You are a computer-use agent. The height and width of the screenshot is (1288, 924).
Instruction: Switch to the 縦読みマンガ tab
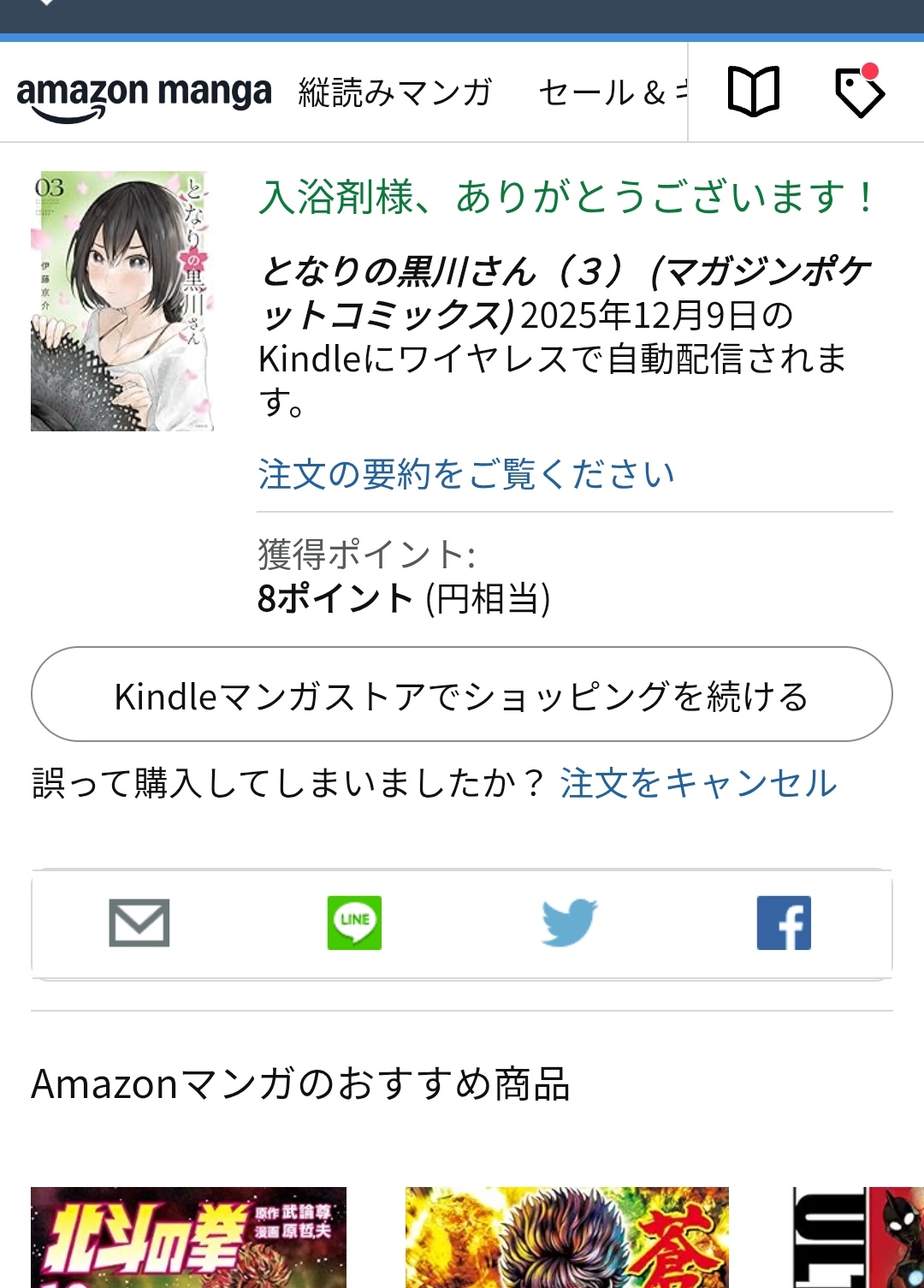pos(395,92)
